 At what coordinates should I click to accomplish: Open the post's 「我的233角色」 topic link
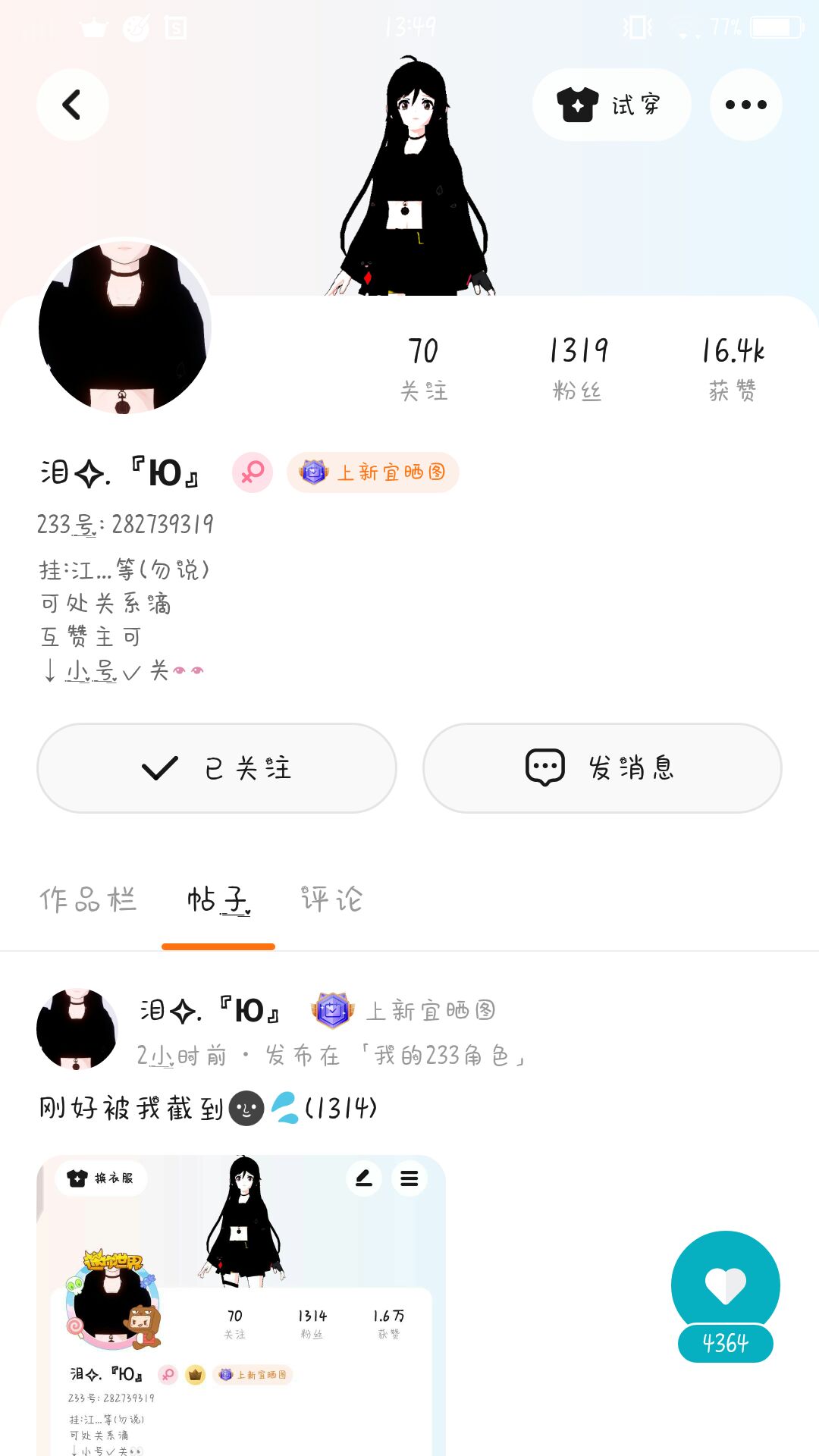(443, 1056)
